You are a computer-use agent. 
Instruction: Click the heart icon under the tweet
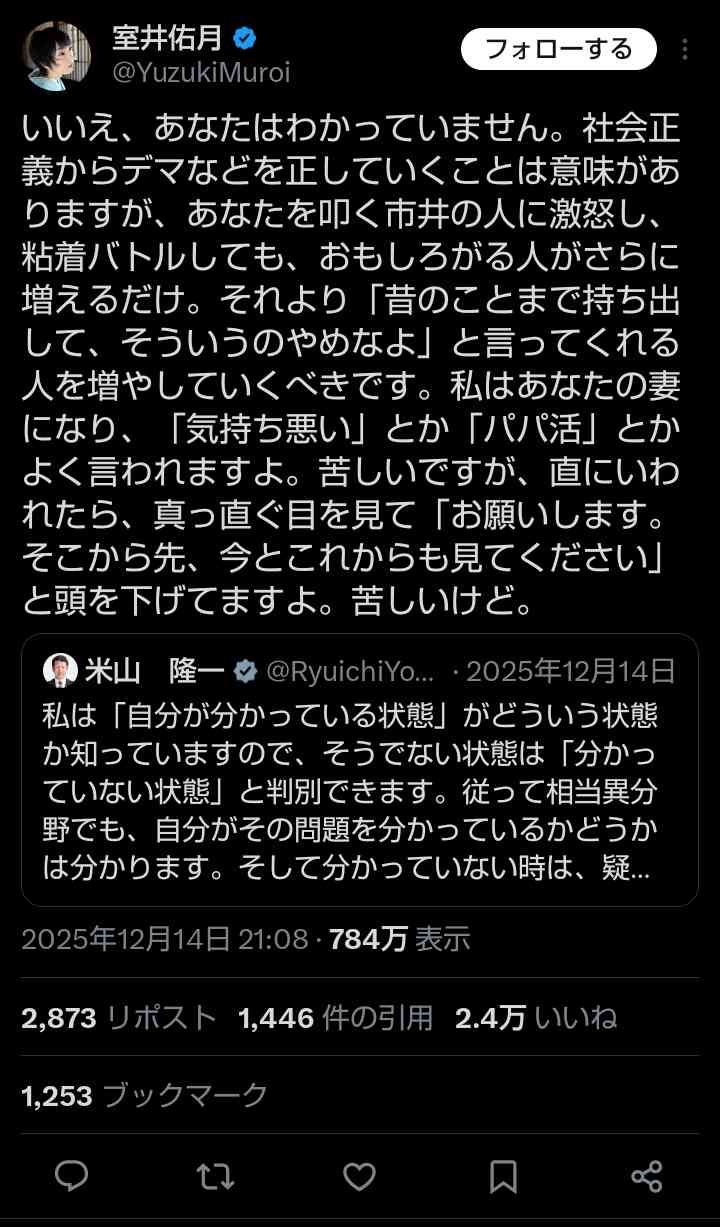coord(361,1179)
